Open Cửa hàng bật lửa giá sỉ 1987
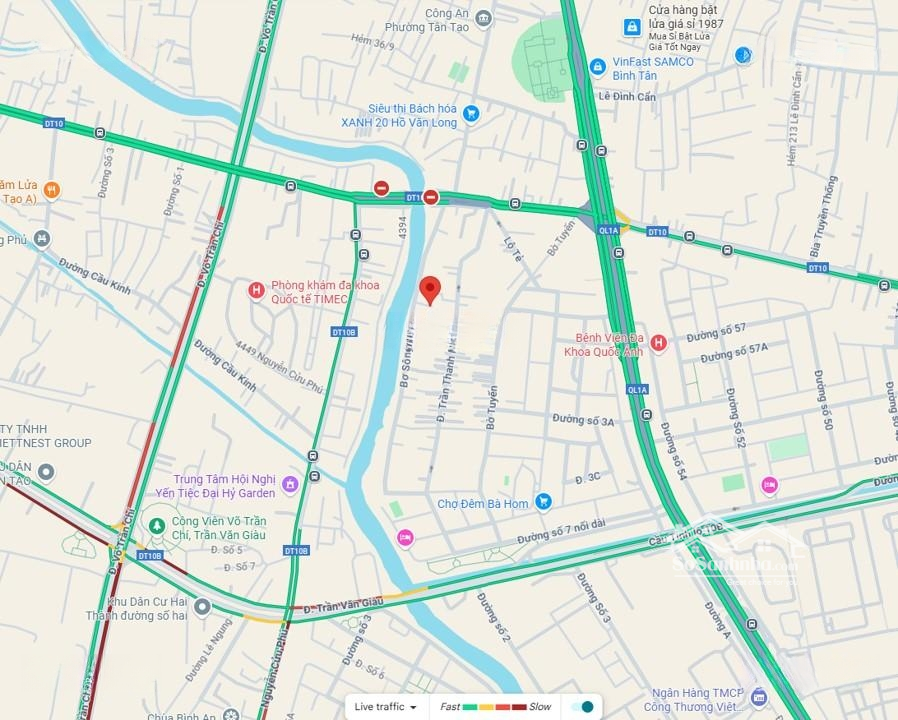This screenshot has width=898, height=720. pos(631,28)
